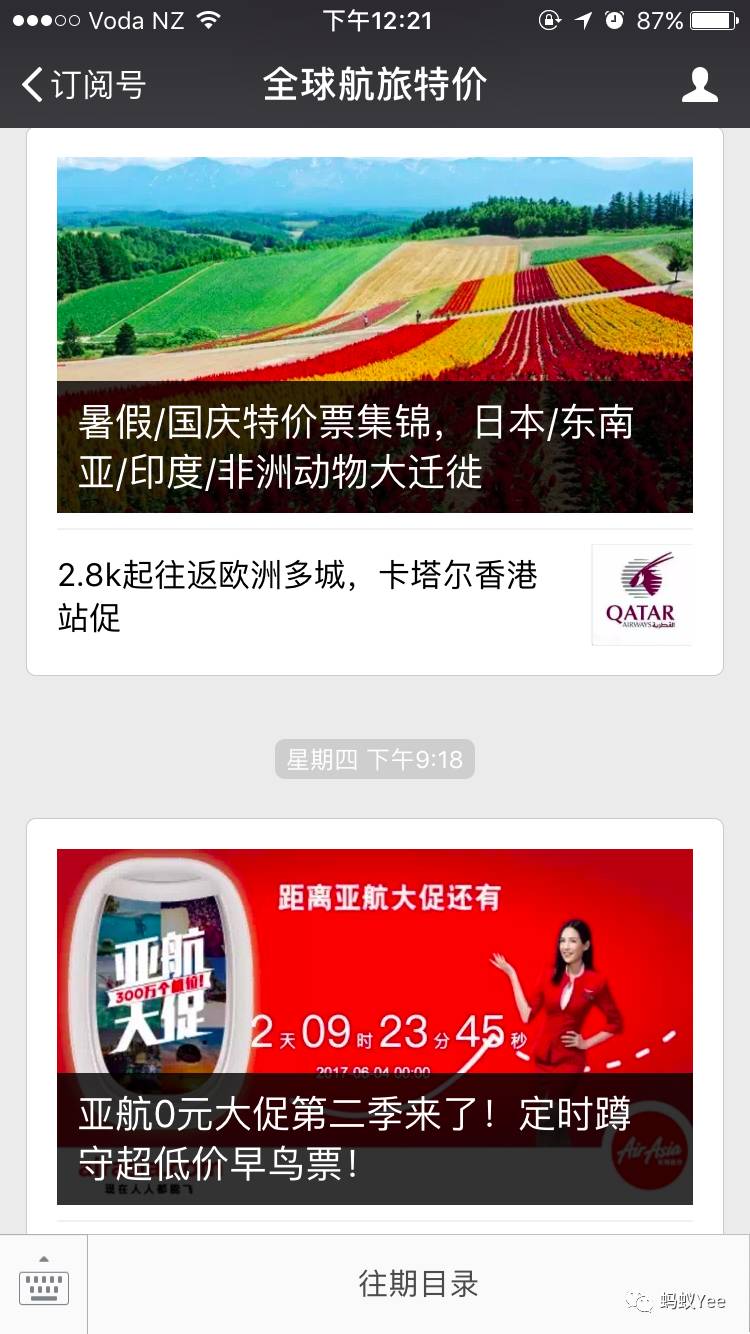Image resolution: width=750 pixels, height=1334 pixels.
Task: Open the account profile icon
Action: 699,85
